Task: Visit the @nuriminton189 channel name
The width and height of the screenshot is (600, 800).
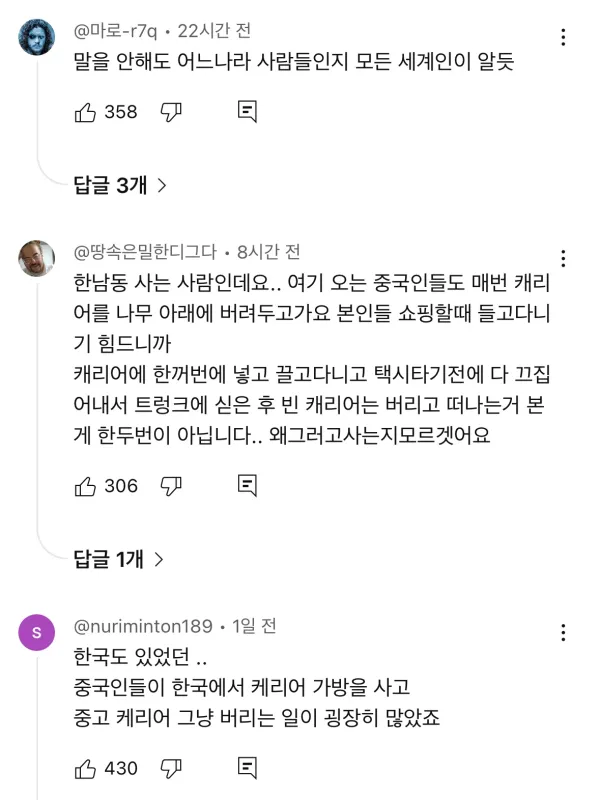Action: pyautogui.click(x=143, y=626)
